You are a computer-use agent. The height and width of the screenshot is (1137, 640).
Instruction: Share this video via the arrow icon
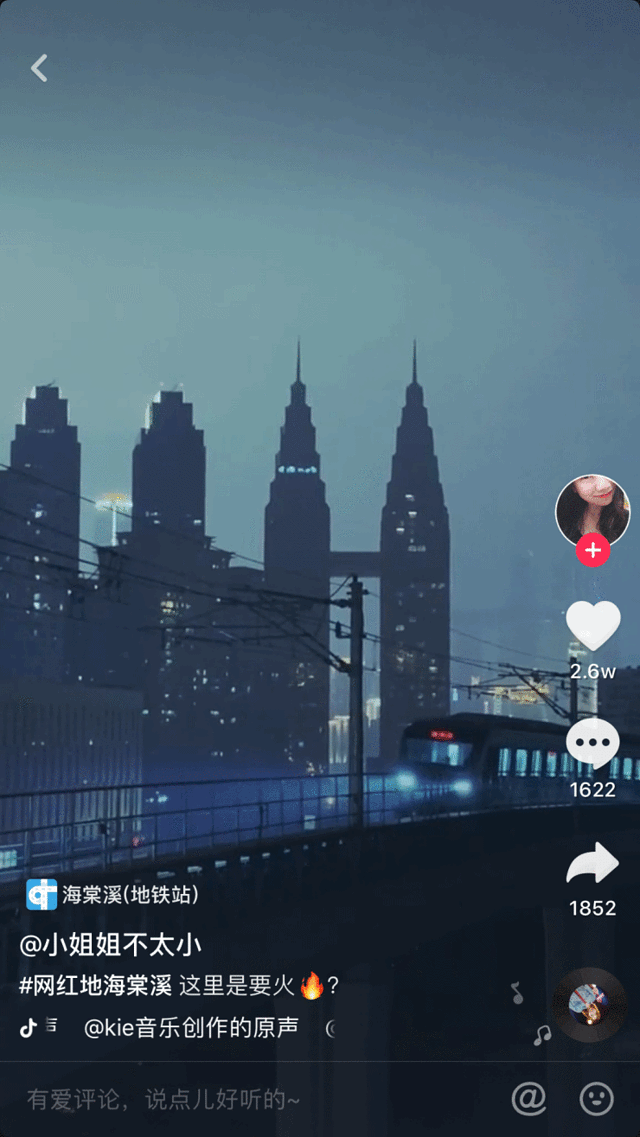(593, 865)
